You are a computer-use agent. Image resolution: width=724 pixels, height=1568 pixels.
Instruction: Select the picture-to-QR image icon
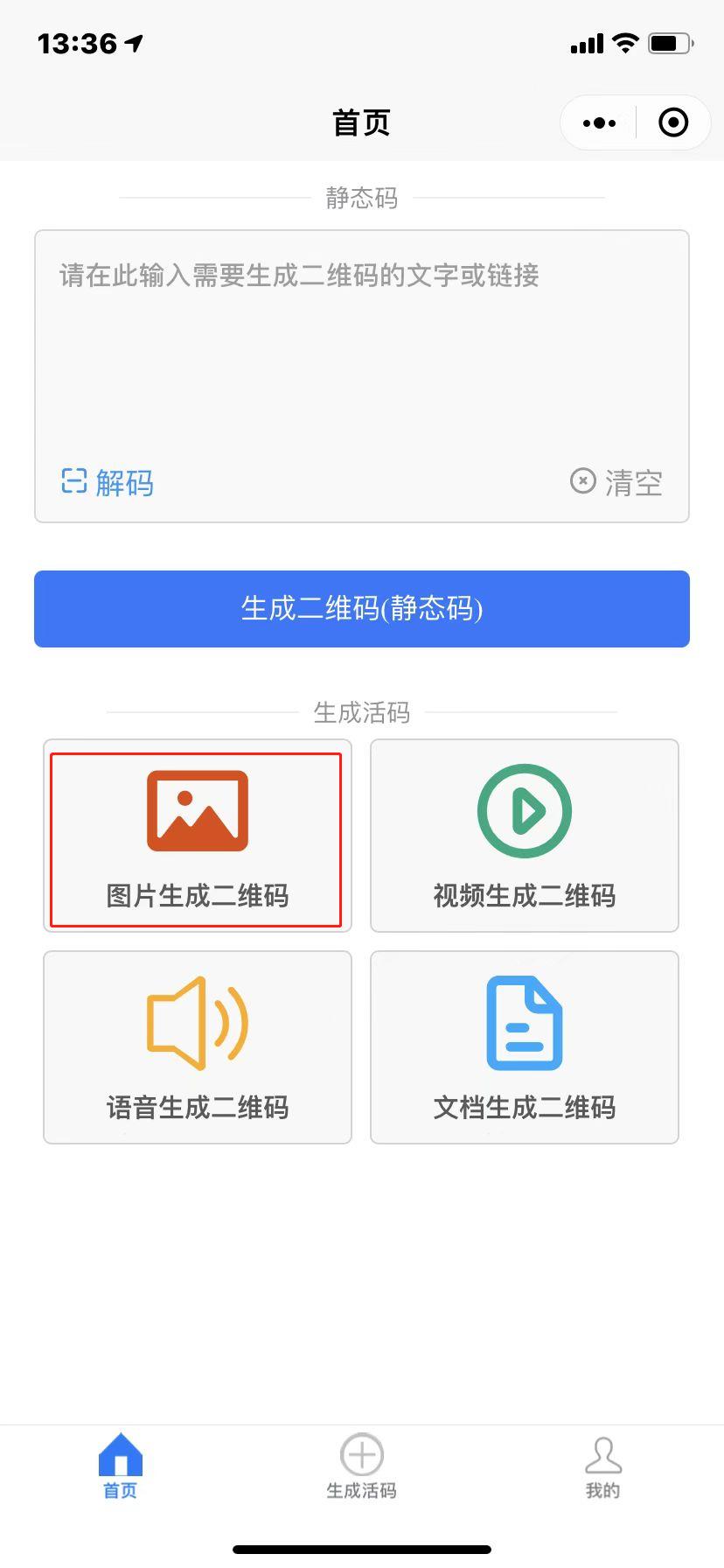[197, 809]
